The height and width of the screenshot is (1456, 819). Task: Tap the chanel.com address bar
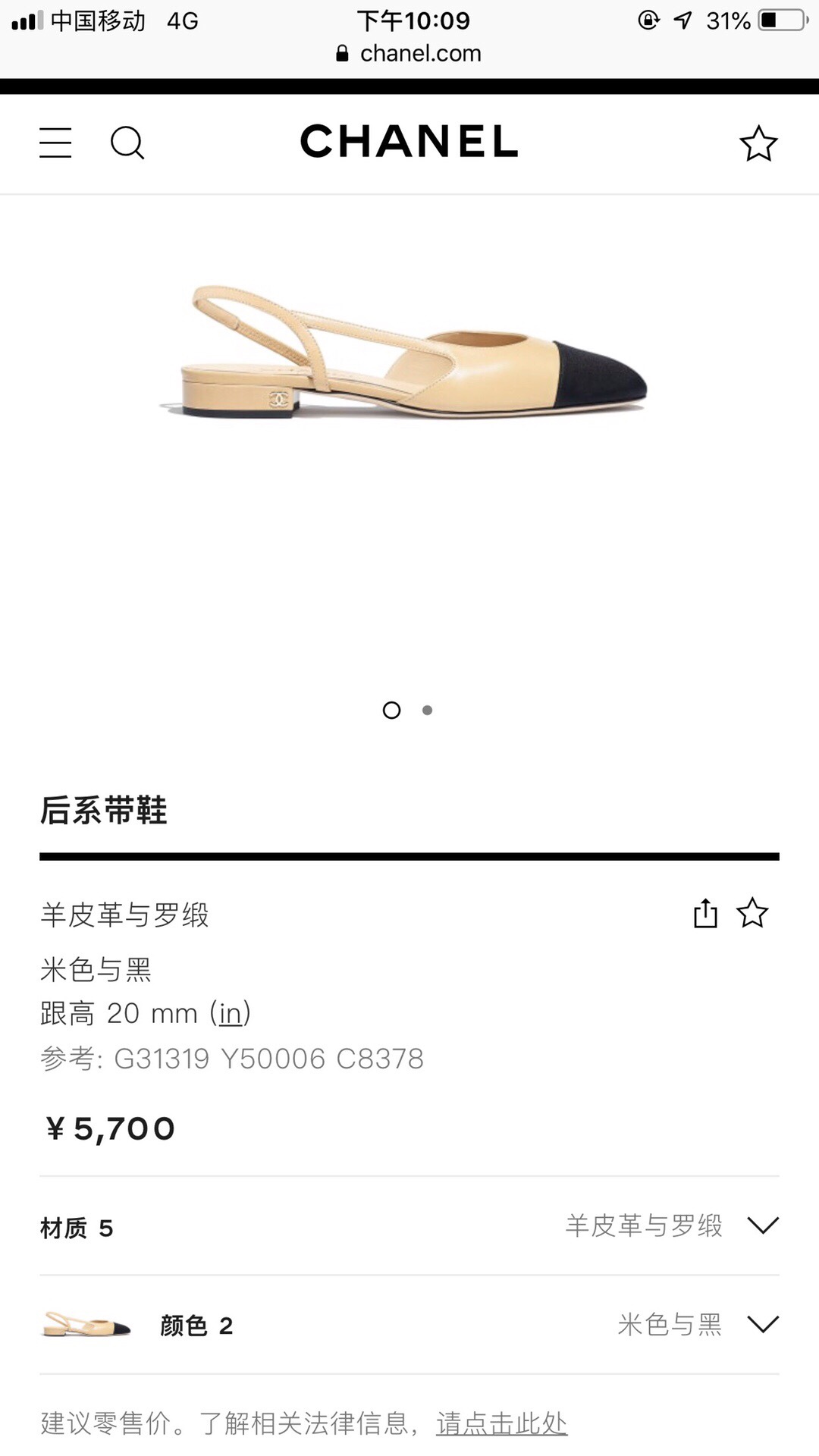click(x=409, y=53)
